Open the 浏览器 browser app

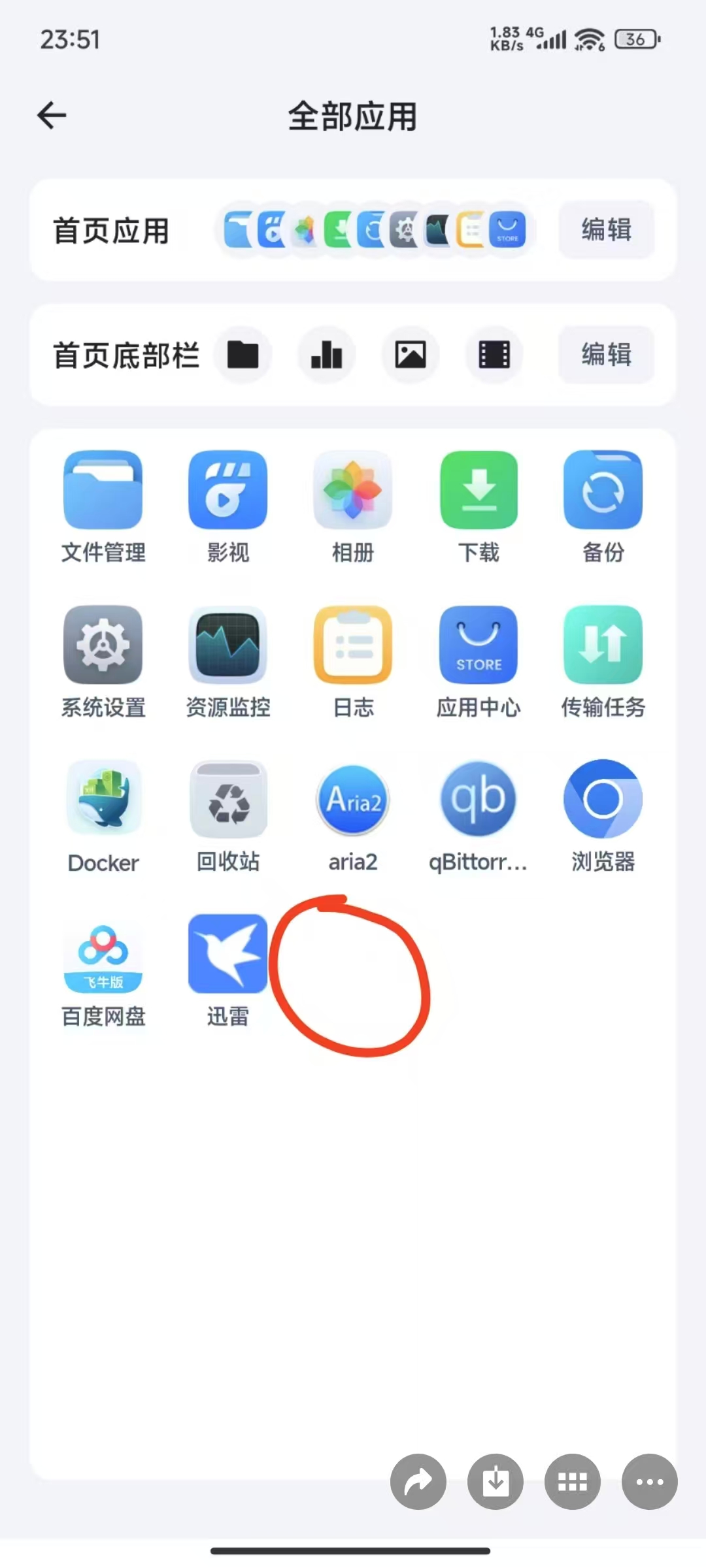(x=603, y=799)
